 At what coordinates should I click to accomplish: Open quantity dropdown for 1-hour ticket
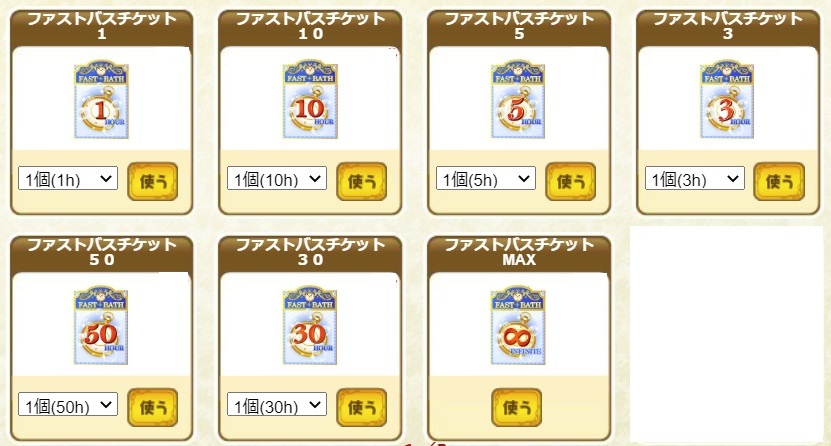pyautogui.click(x=68, y=180)
